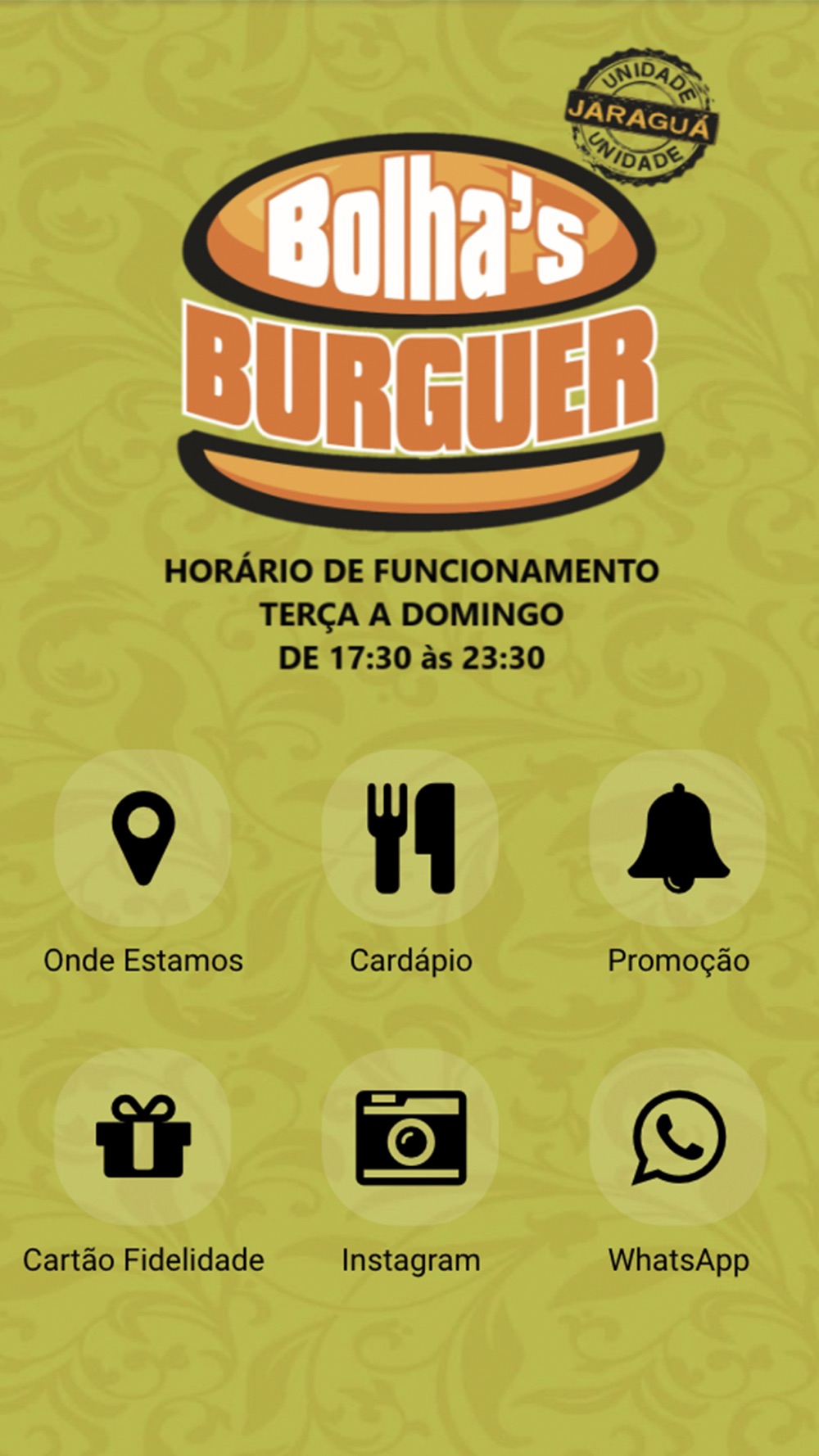The width and height of the screenshot is (819, 1456).
Task: Visit the Instagram page
Action: [410, 1137]
